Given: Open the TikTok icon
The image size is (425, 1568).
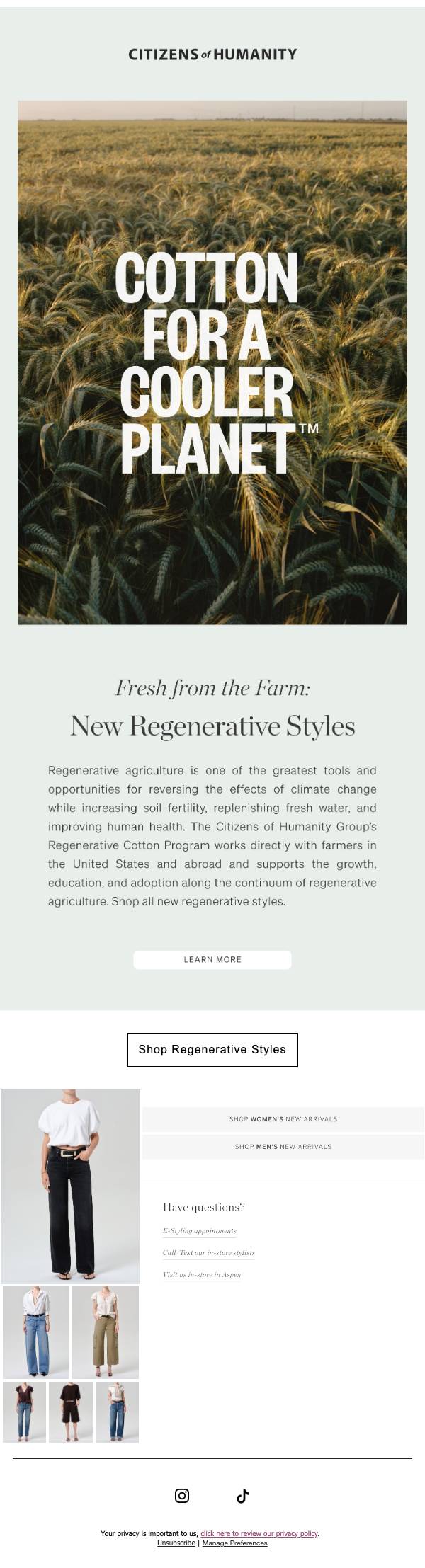Looking at the screenshot, I should [x=242, y=1495].
